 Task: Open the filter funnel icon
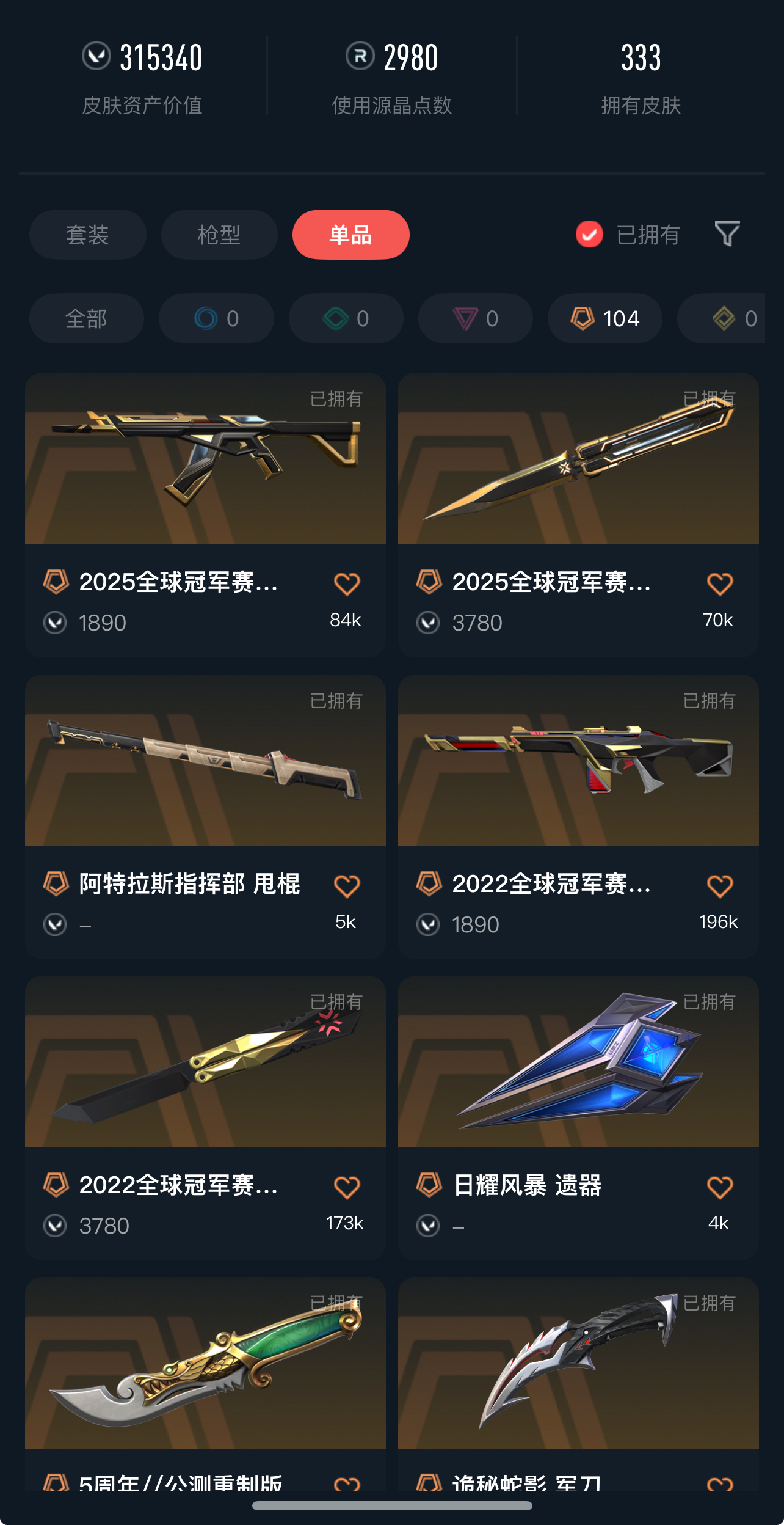727,234
